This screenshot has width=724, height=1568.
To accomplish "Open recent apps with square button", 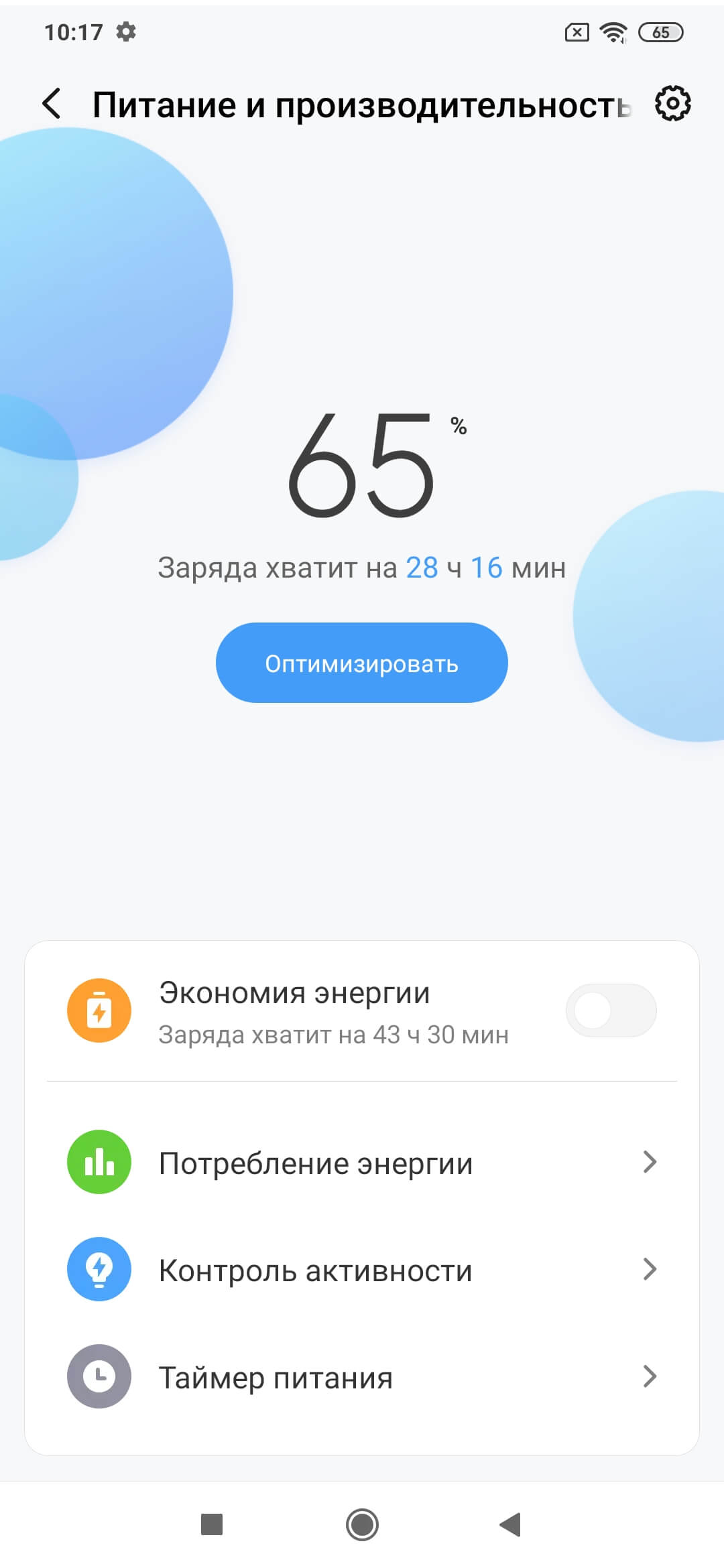I will (212, 1524).
